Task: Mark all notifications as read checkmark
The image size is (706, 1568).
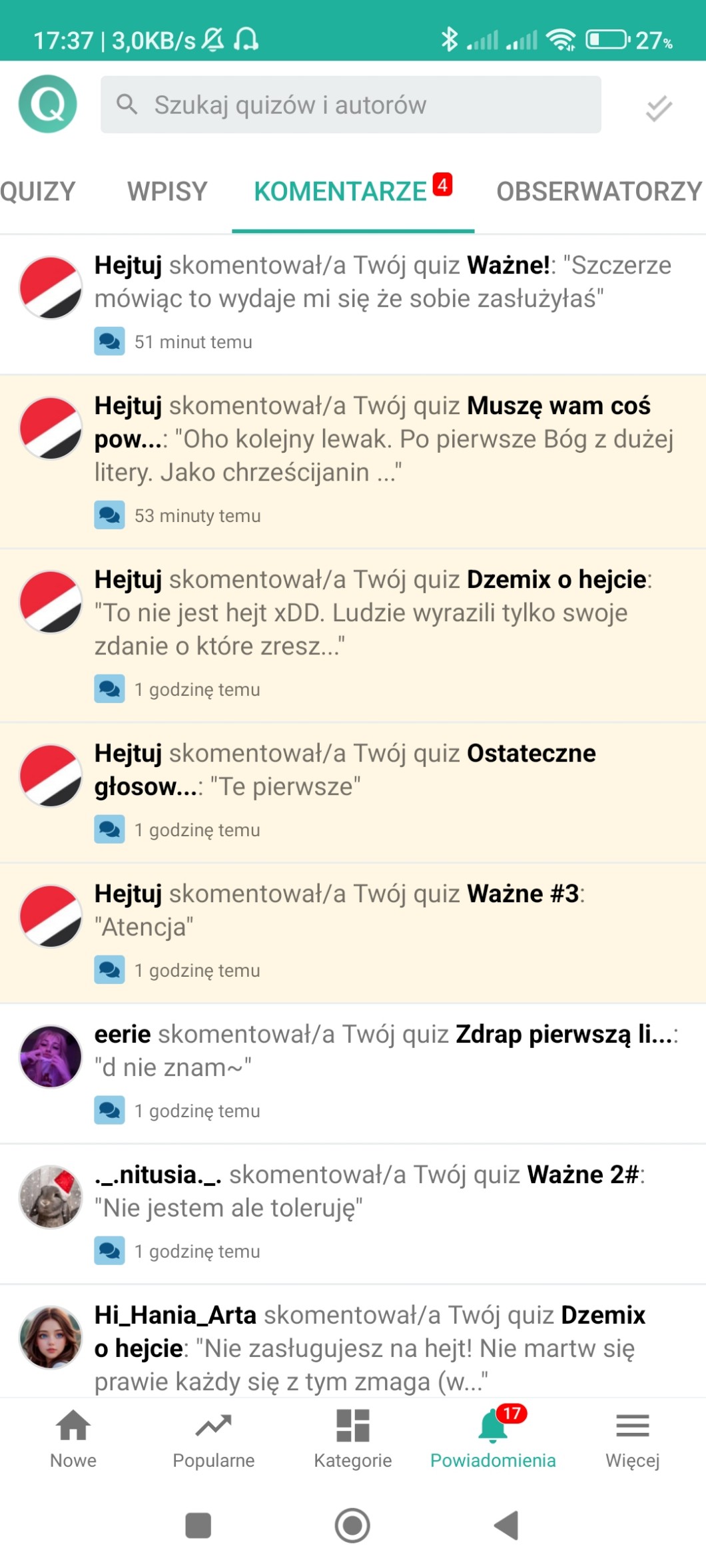Action: (658, 108)
